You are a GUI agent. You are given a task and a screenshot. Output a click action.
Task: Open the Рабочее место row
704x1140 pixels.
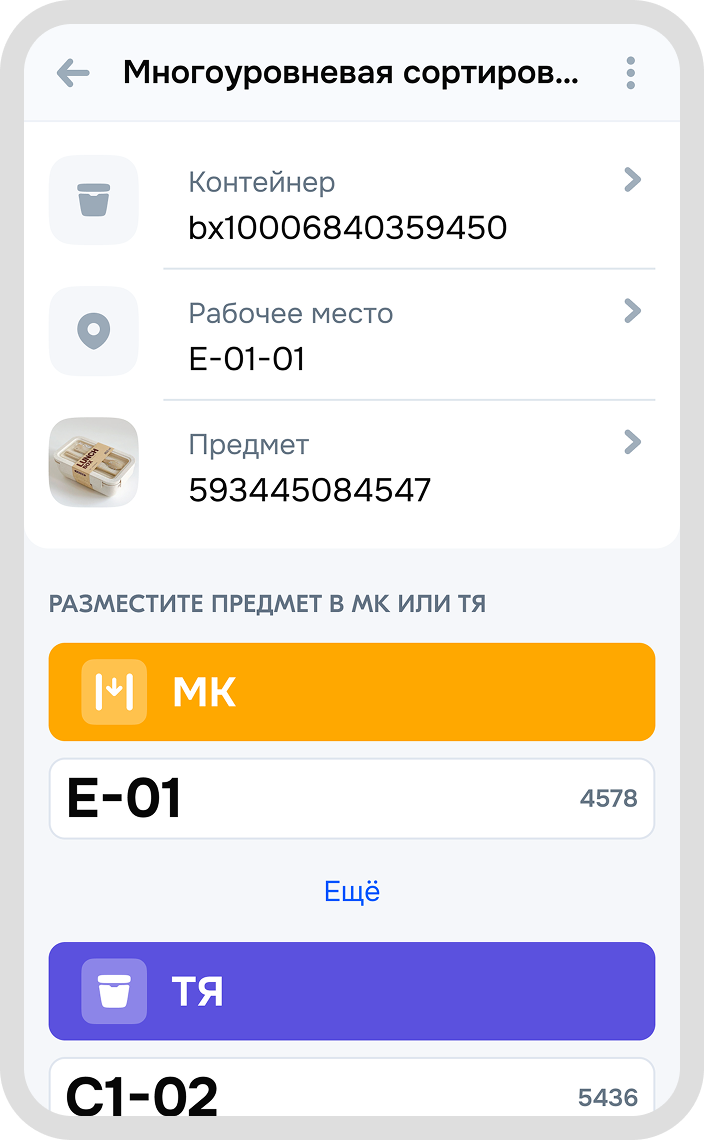pos(400,336)
